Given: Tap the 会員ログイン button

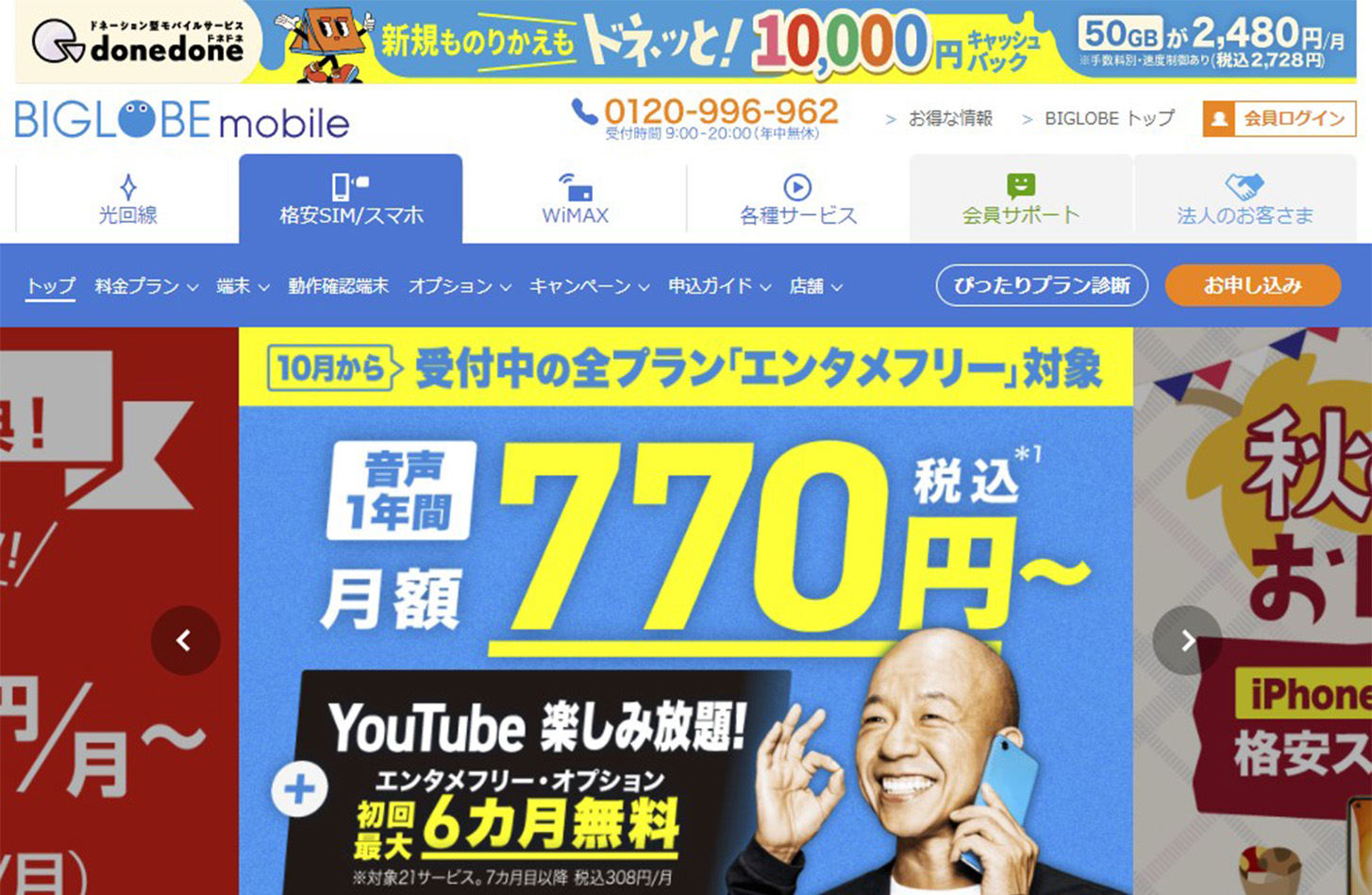Looking at the screenshot, I should tap(1279, 119).
